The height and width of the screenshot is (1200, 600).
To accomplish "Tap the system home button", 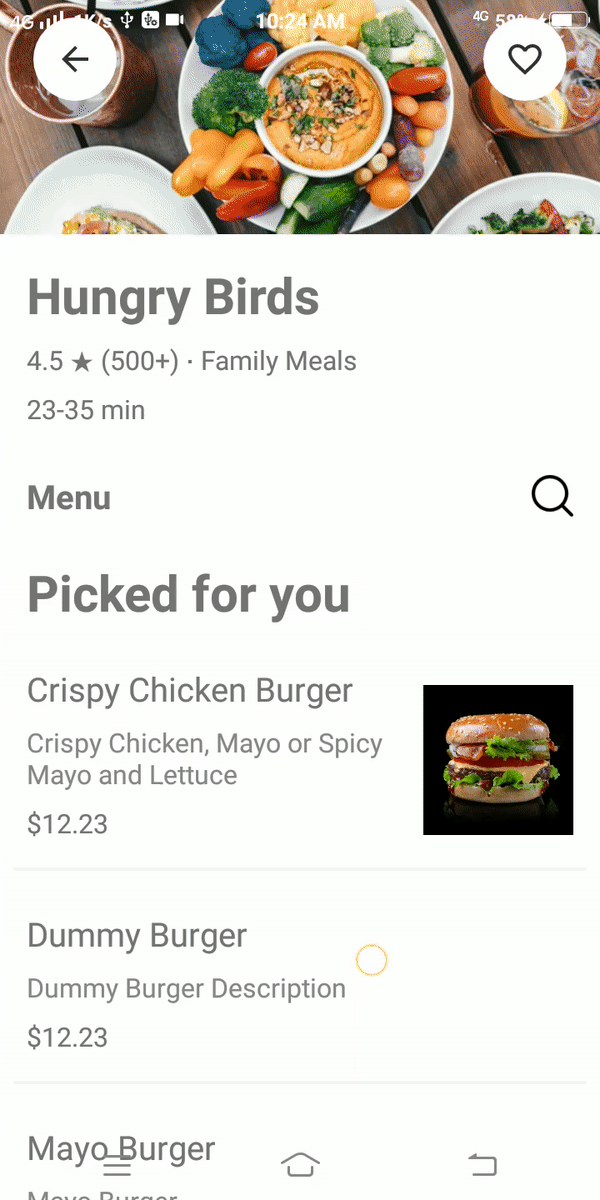I will (300, 1165).
